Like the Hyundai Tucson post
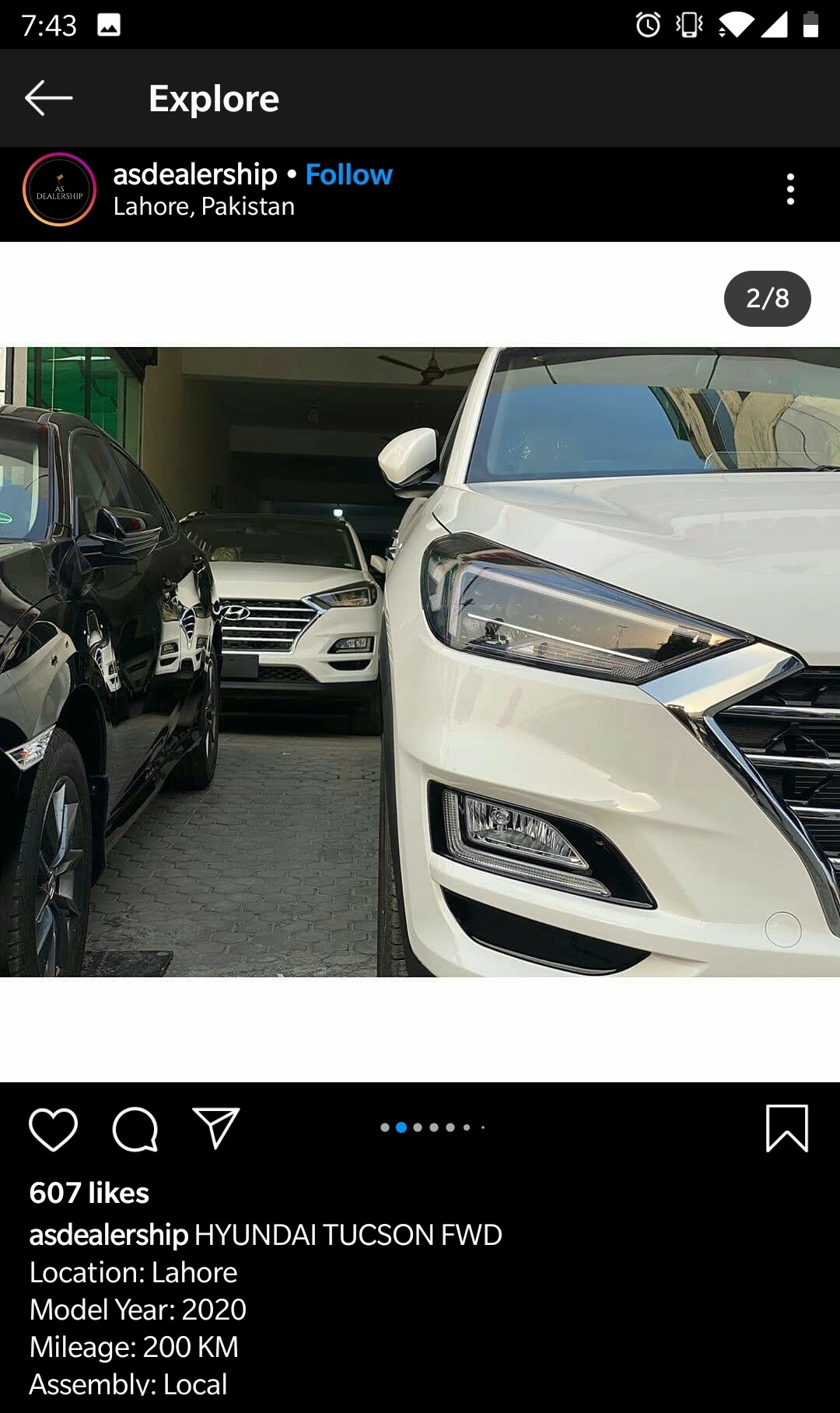The height and width of the screenshot is (1413, 840). pyautogui.click(x=54, y=1128)
